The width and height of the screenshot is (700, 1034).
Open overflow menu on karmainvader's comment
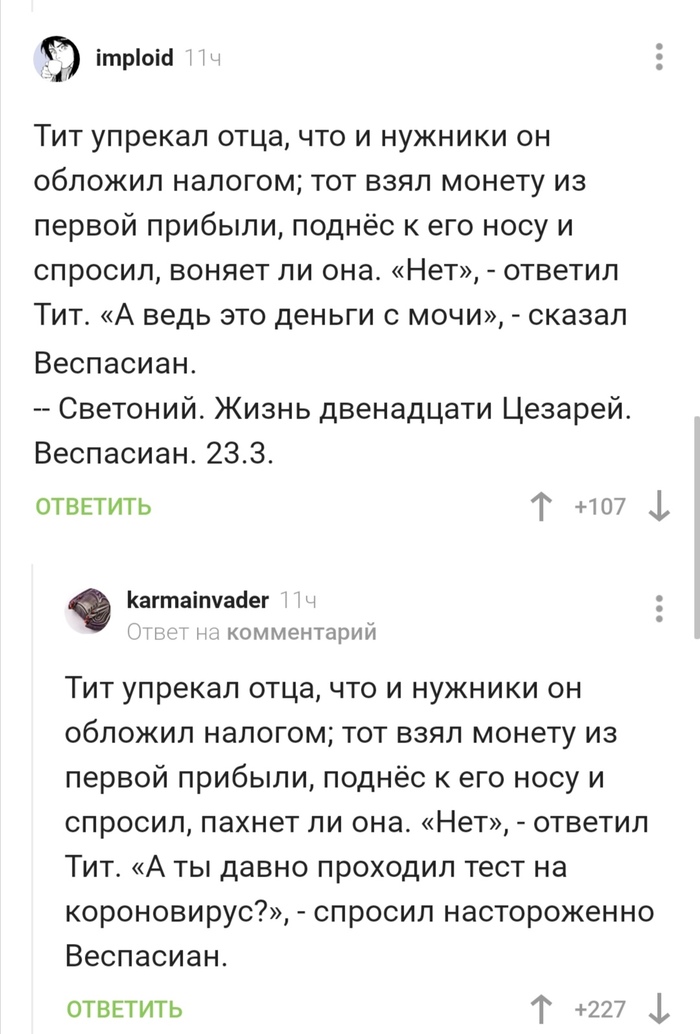pyautogui.click(x=659, y=609)
